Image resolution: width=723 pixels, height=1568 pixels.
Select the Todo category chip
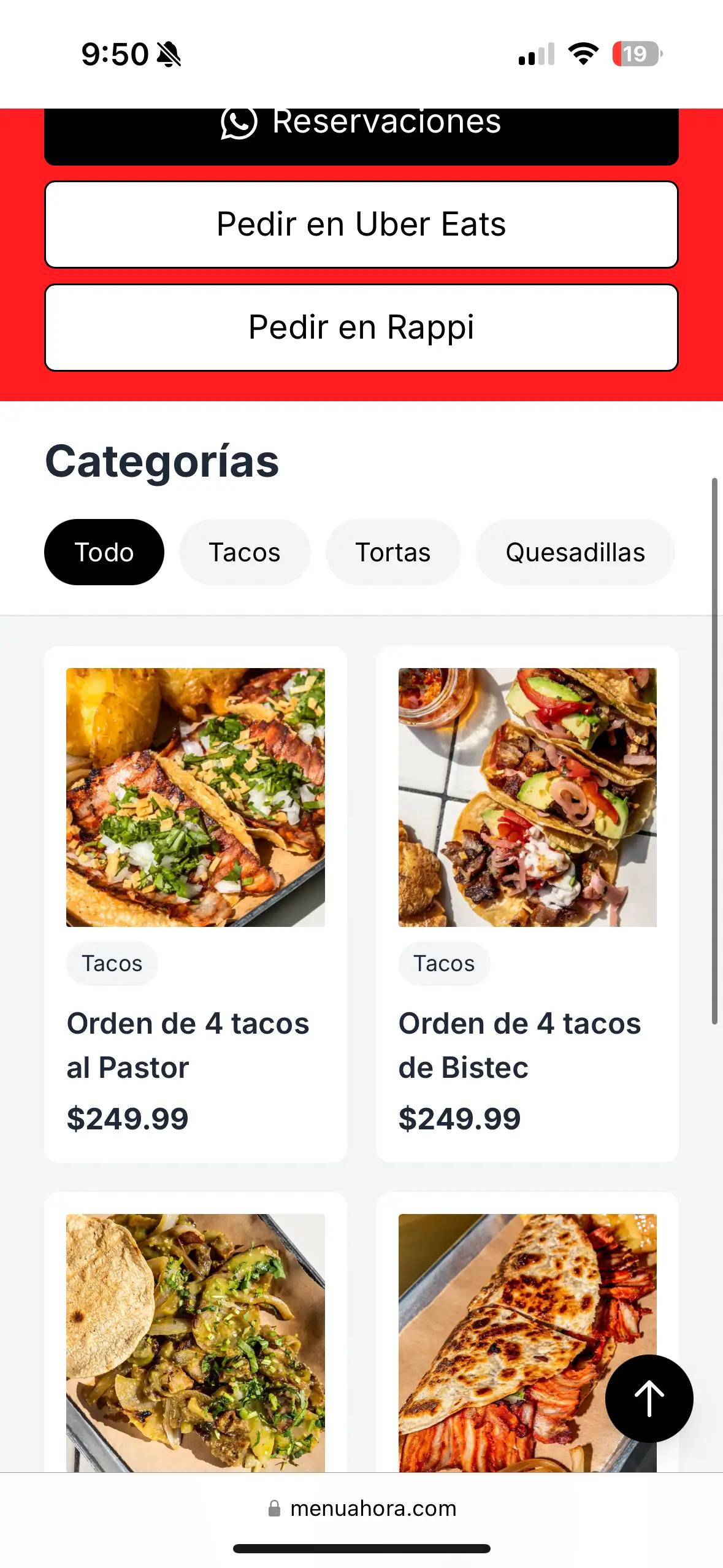(x=104, y=552)
